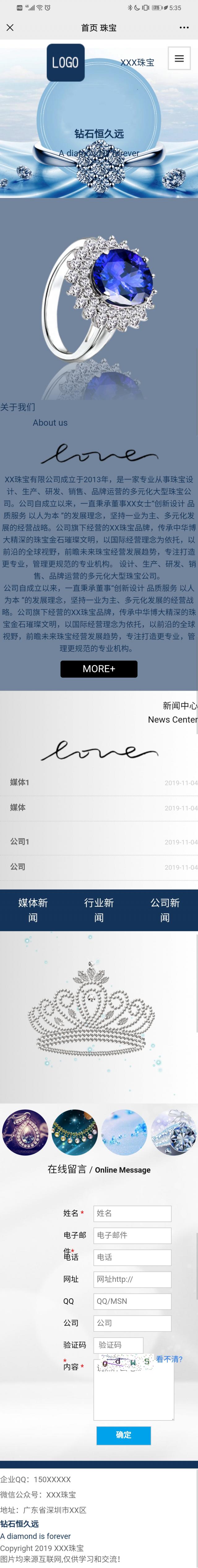Tap the MORE+ button

(x=99, y=668)
